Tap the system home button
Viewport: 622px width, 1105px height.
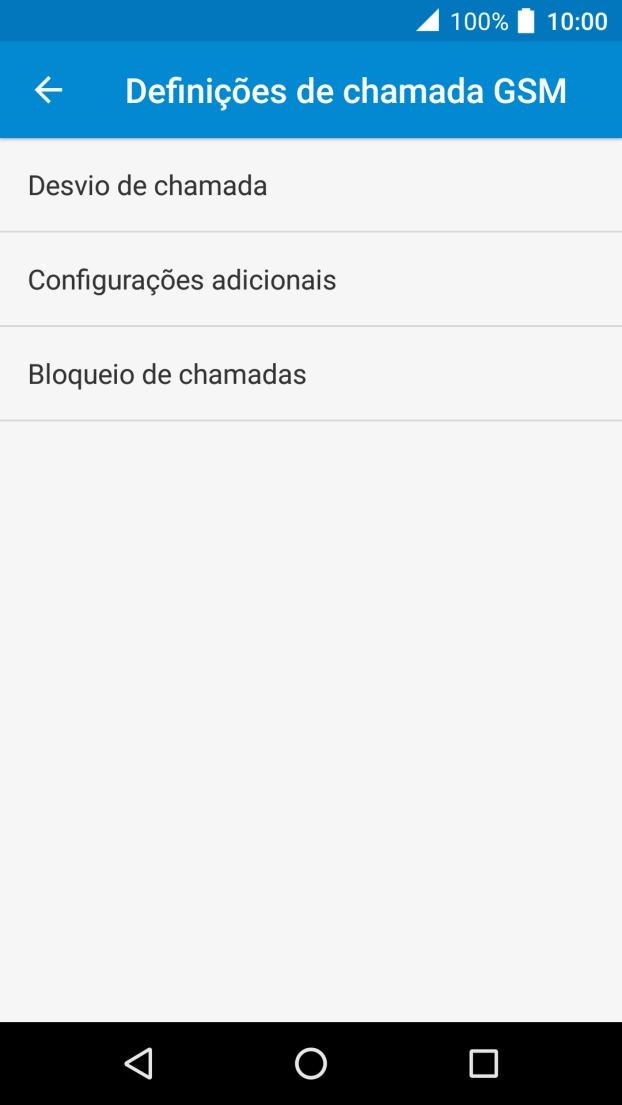pyautogui.click(x=311, y=1063)
